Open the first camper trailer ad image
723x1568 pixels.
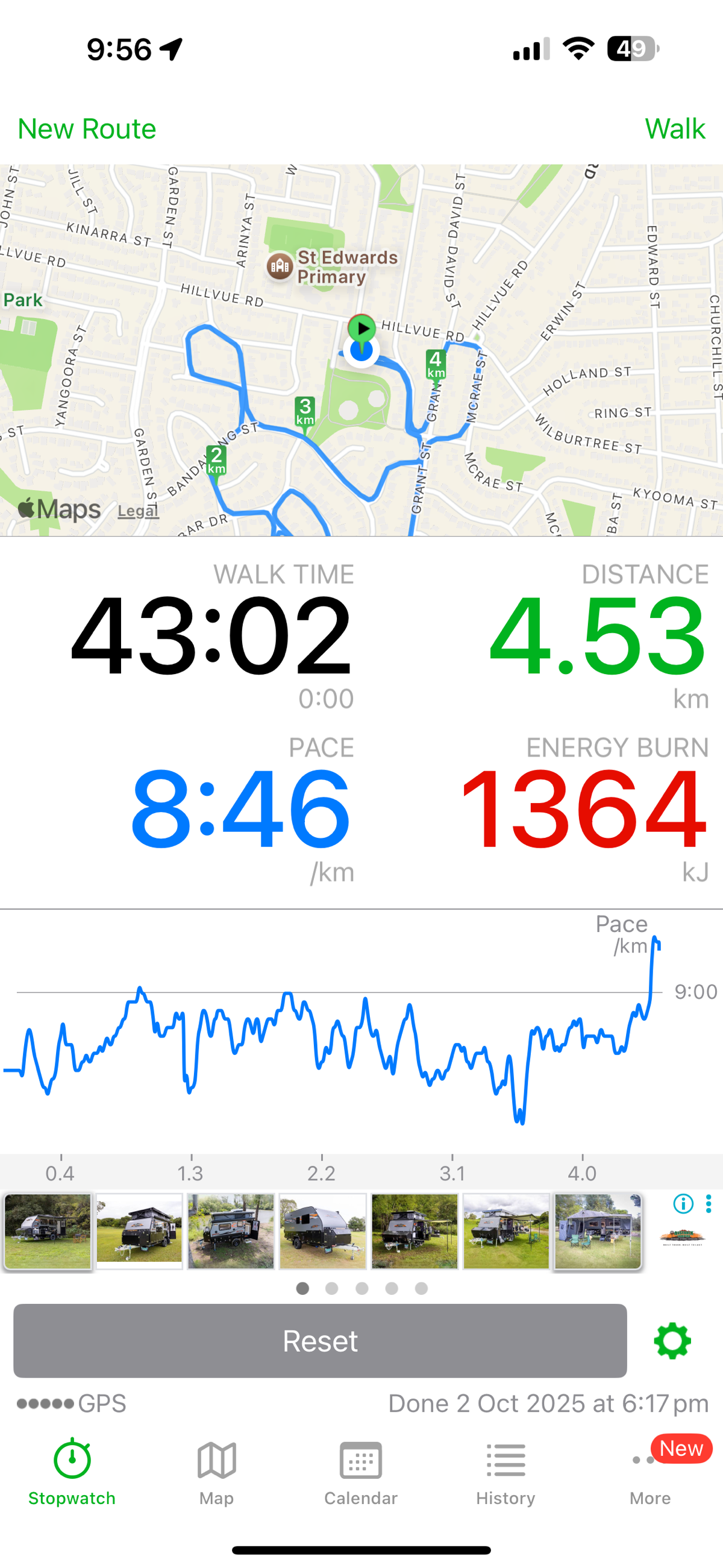(48, 1231)
